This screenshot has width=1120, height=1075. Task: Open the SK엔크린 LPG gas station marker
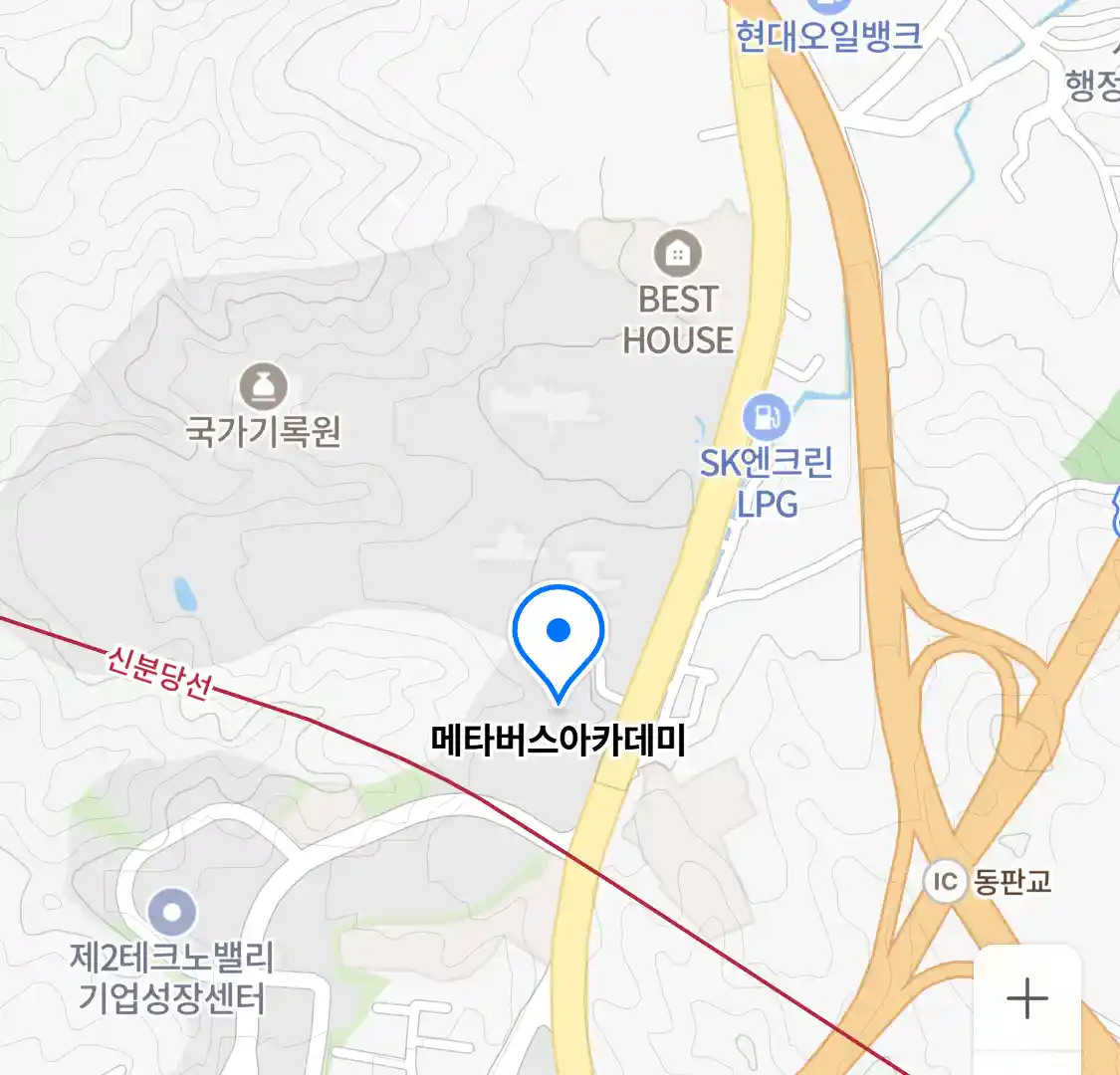coord(766,417)
